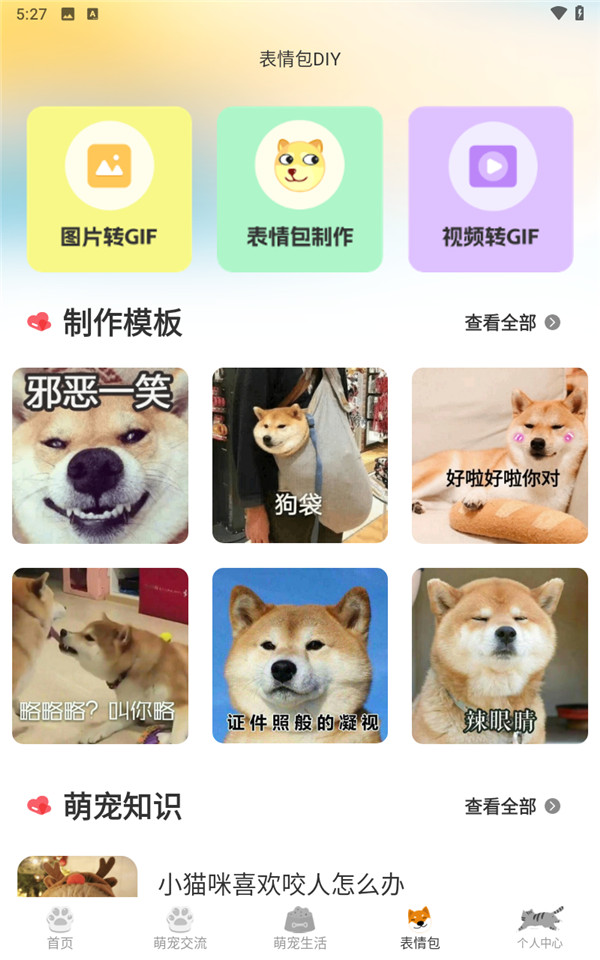600x960 pixels.
Task: Pick the 证件照般的凝视 template
Action: [x=300, y=656]
